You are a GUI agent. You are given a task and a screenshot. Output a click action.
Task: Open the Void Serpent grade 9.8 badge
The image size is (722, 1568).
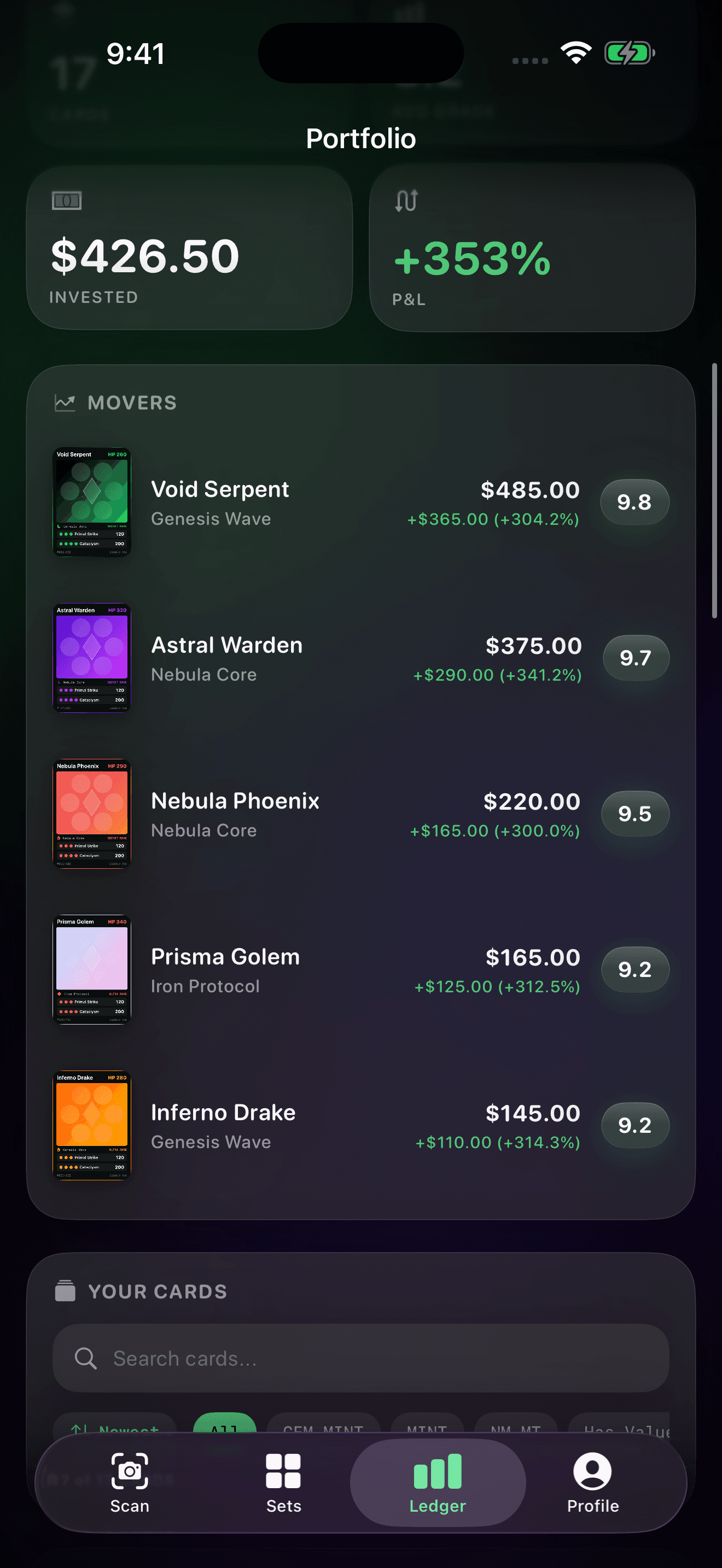pyautogui.click(x=634, y=501)
